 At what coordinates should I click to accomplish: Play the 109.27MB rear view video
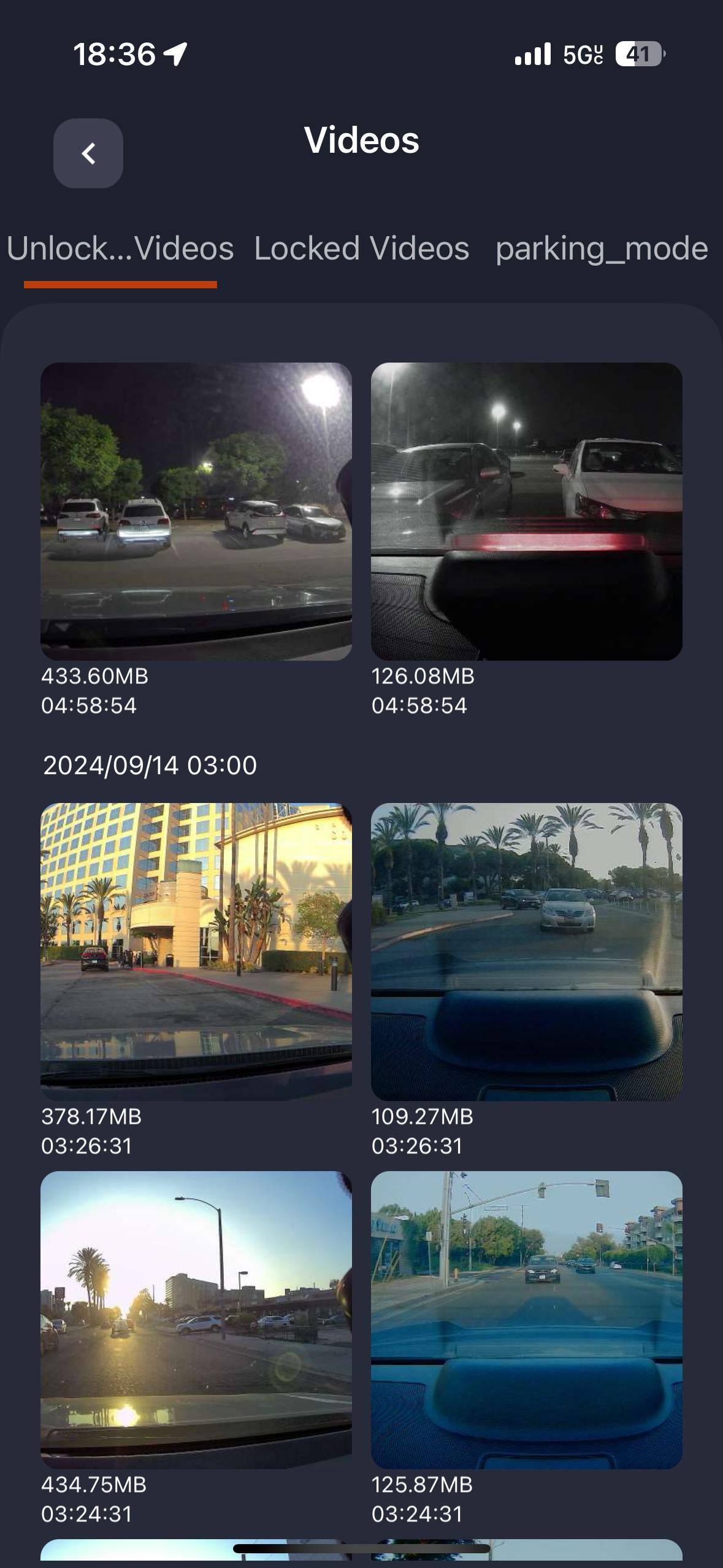(x=526, y=951)
